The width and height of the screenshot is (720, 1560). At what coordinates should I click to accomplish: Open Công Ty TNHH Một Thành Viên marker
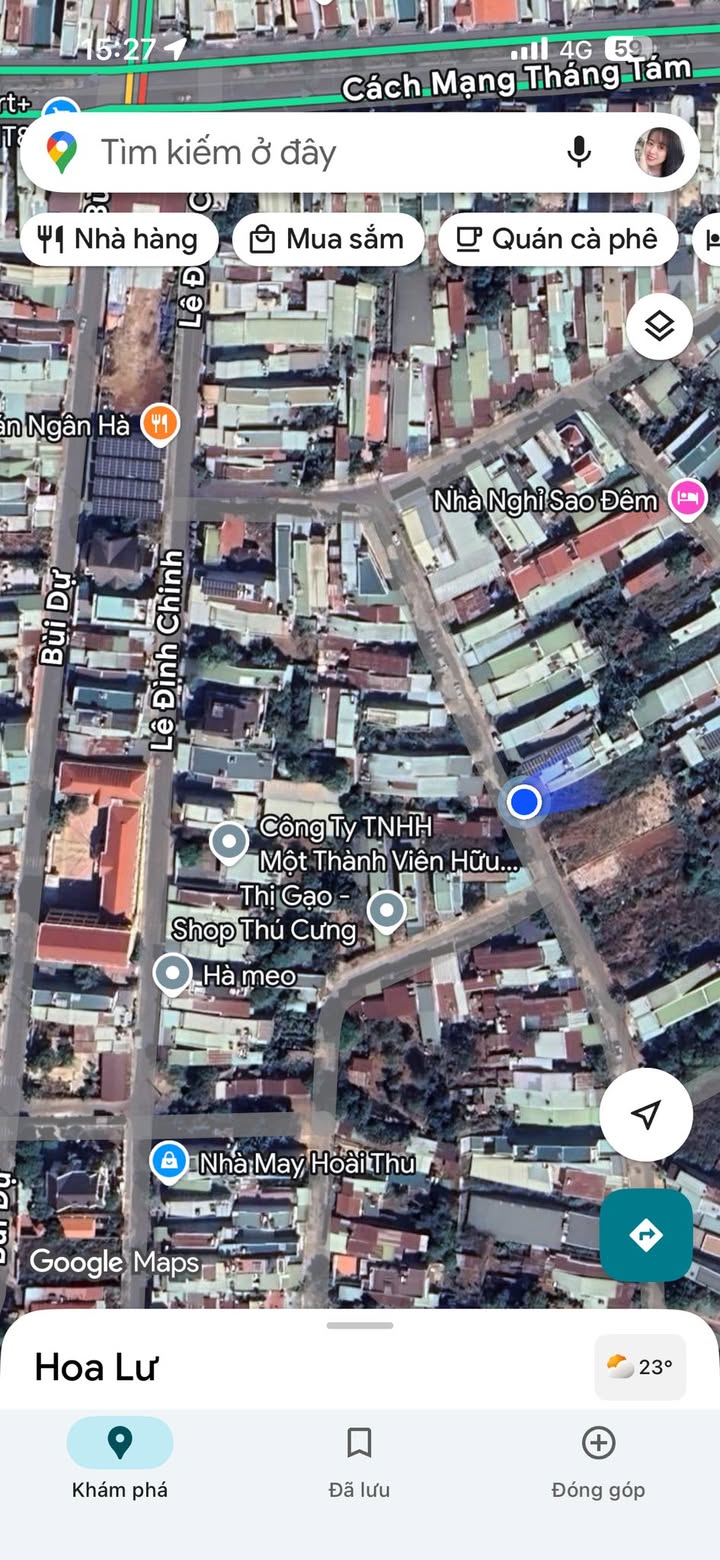point(229,843)
